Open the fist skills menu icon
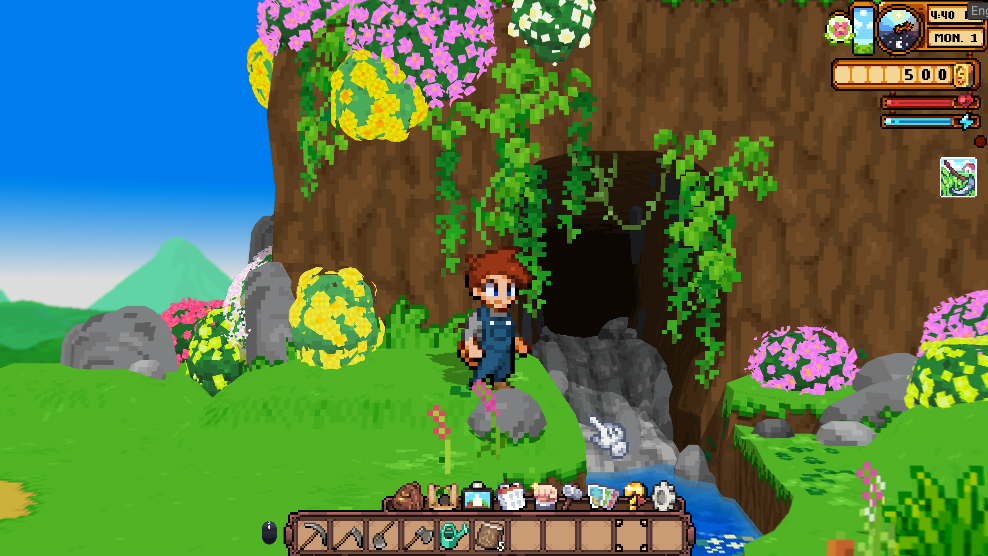The width and height of the screenshot is (988, 556). click(543, 496)
